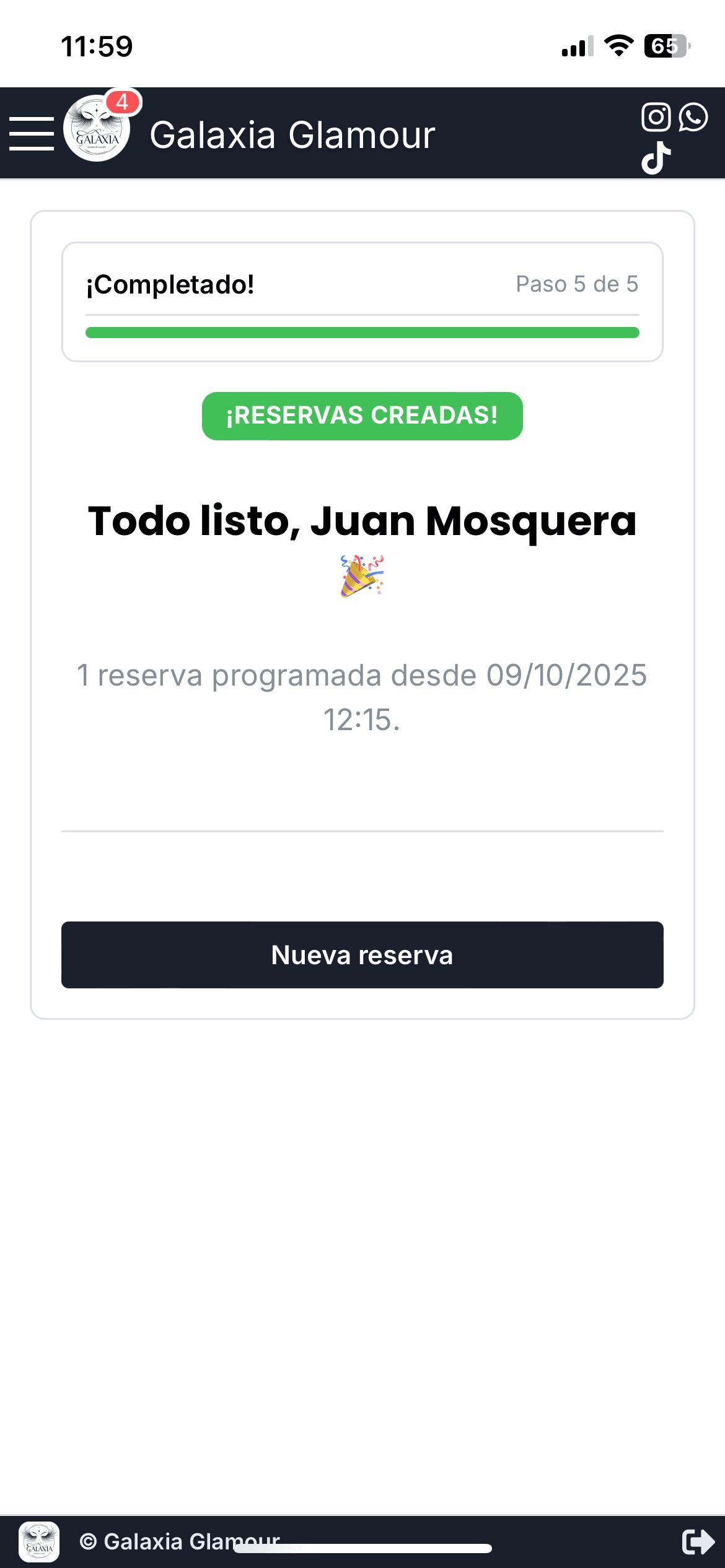Contact the salon via WhatsApp
This screenshot has height=1568, width=725.
[693, 117]
